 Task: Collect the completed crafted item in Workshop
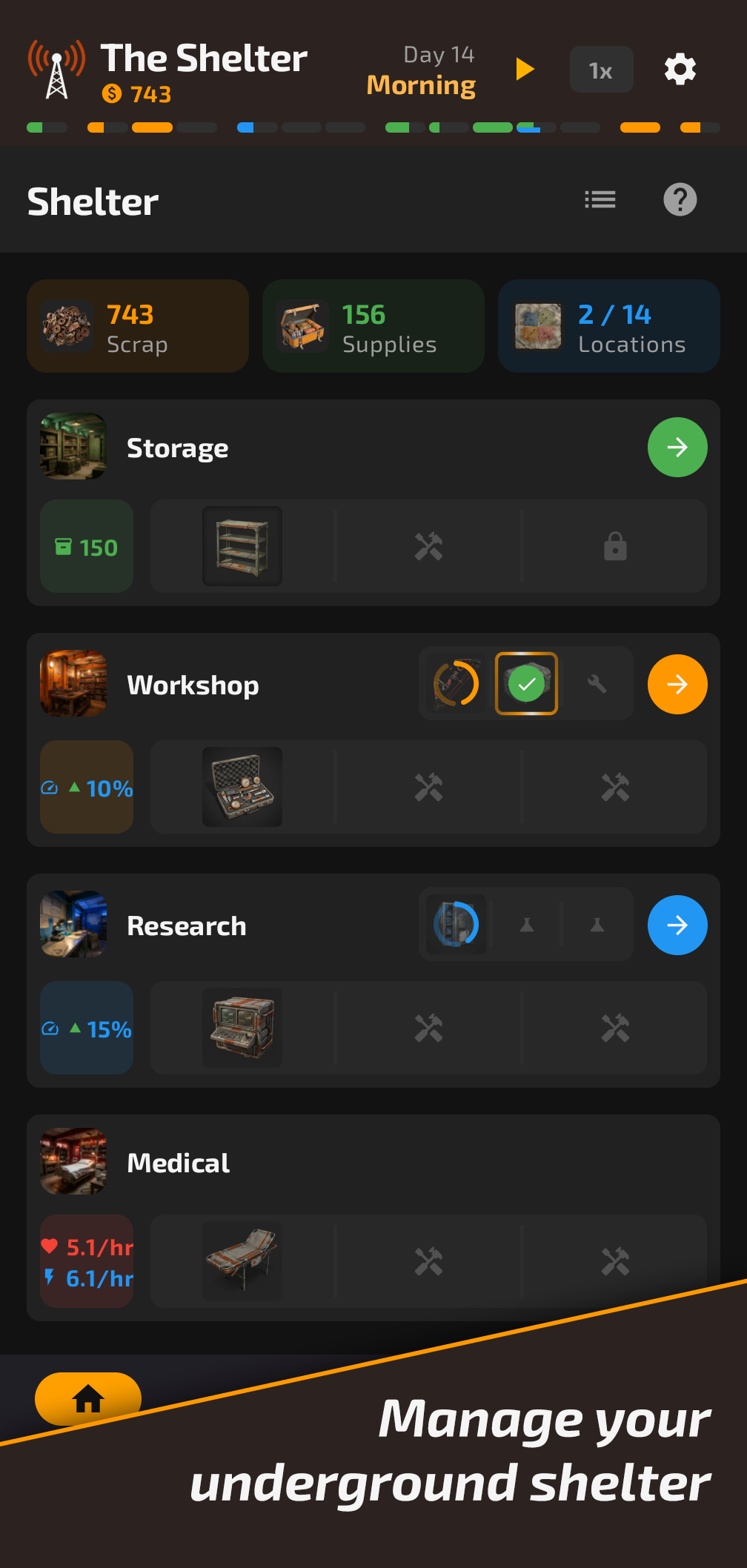click(x=526, y=683)
